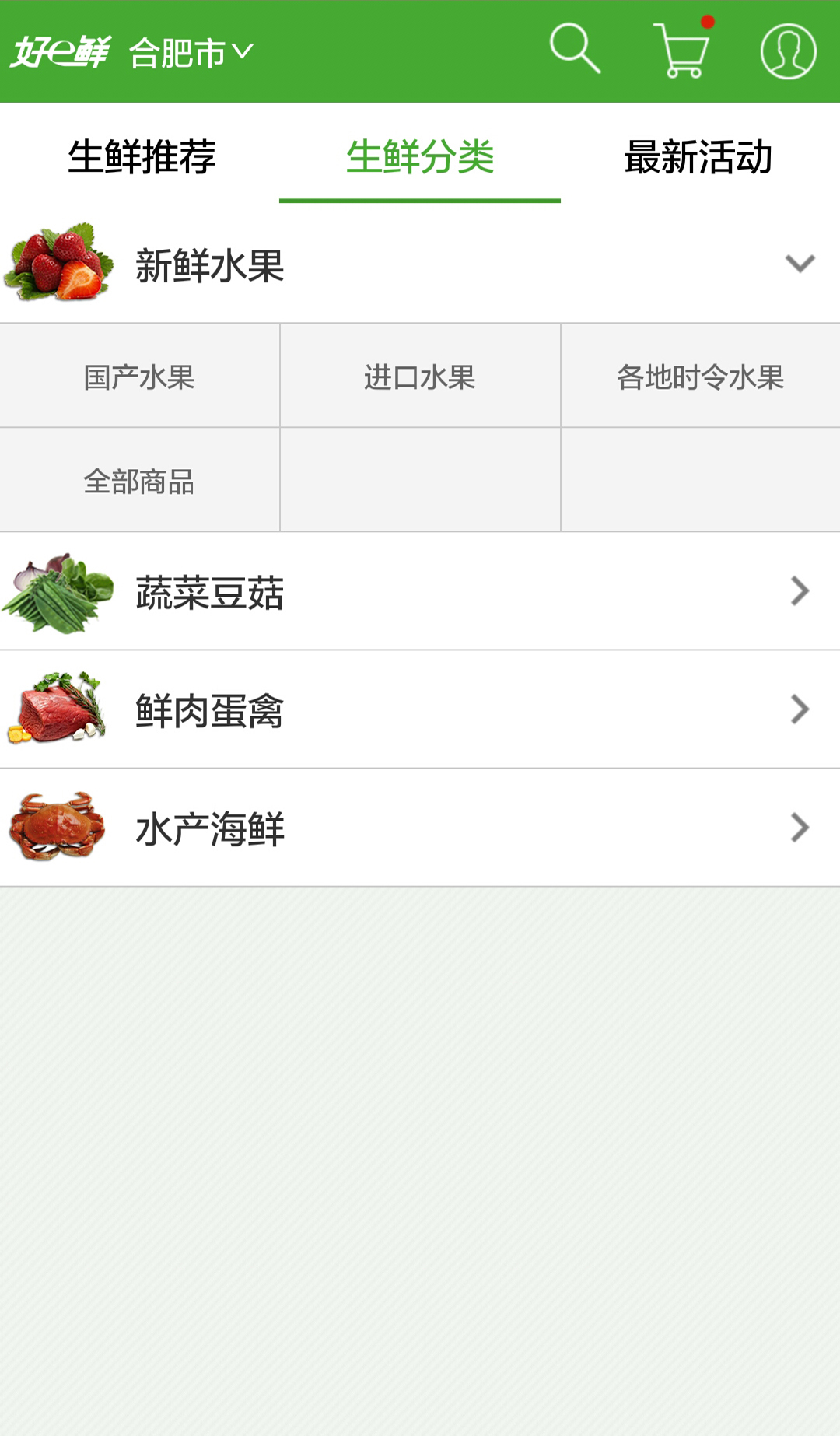
Task: Browse 进口水果 subcategory
Action: click(420, 377)
